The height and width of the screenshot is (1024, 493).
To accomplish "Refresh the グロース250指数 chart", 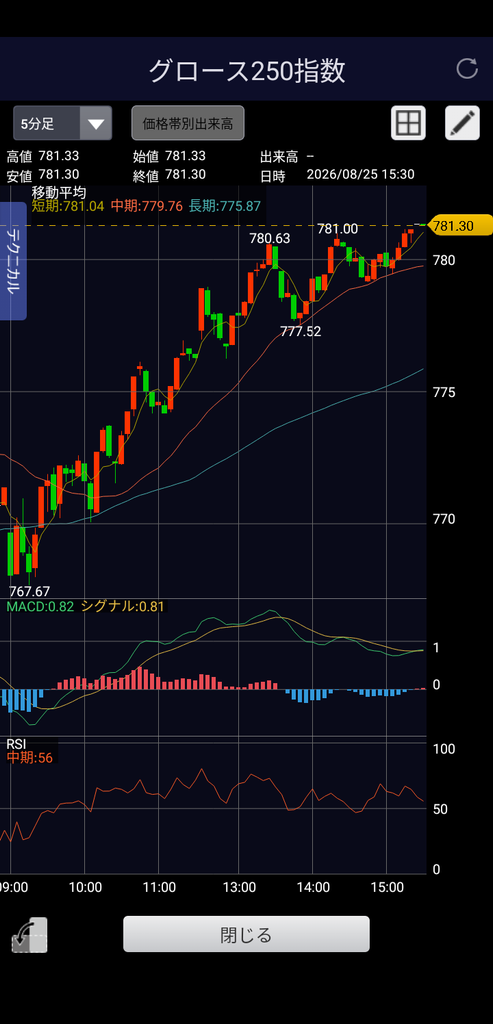I will click(x=467, y=69).
